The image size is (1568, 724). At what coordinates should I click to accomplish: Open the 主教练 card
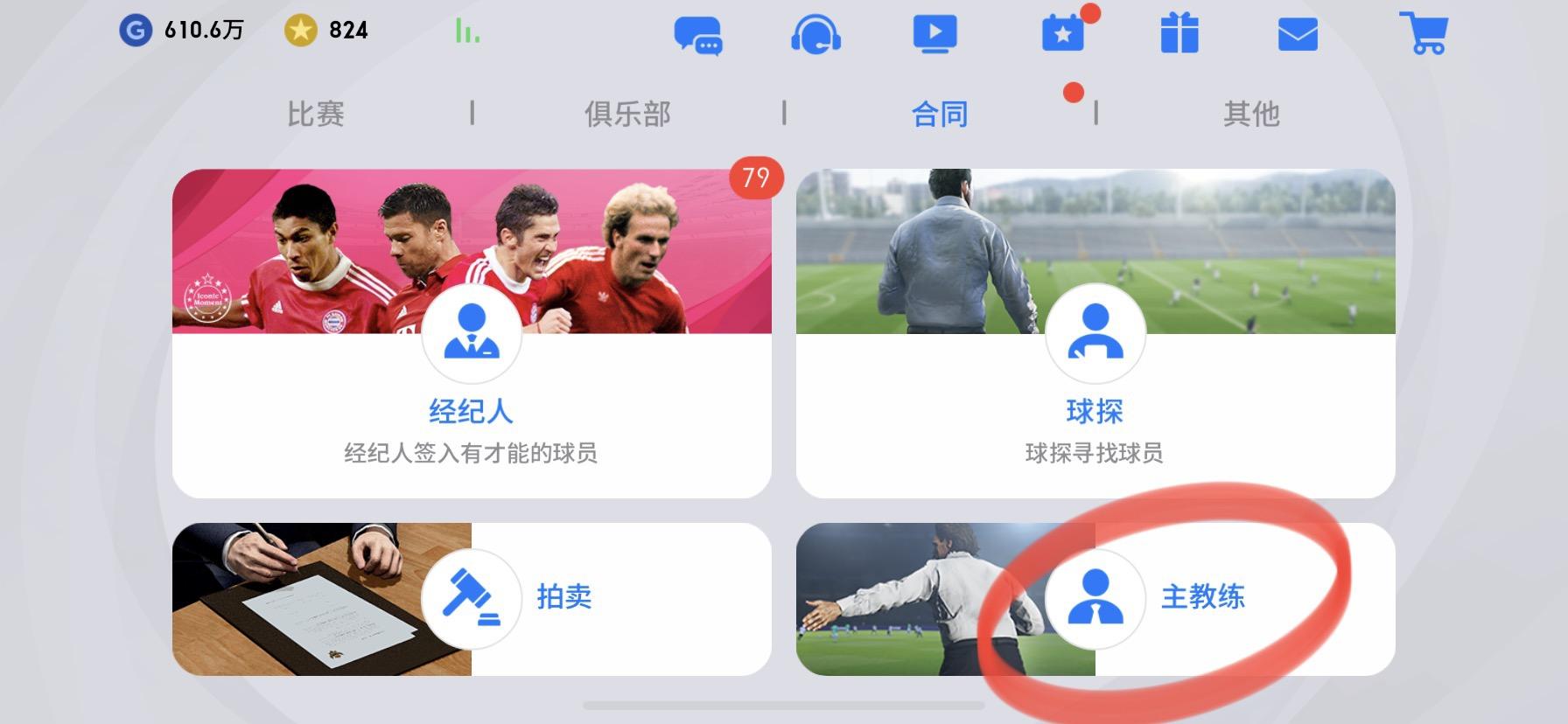point(1095,599)
